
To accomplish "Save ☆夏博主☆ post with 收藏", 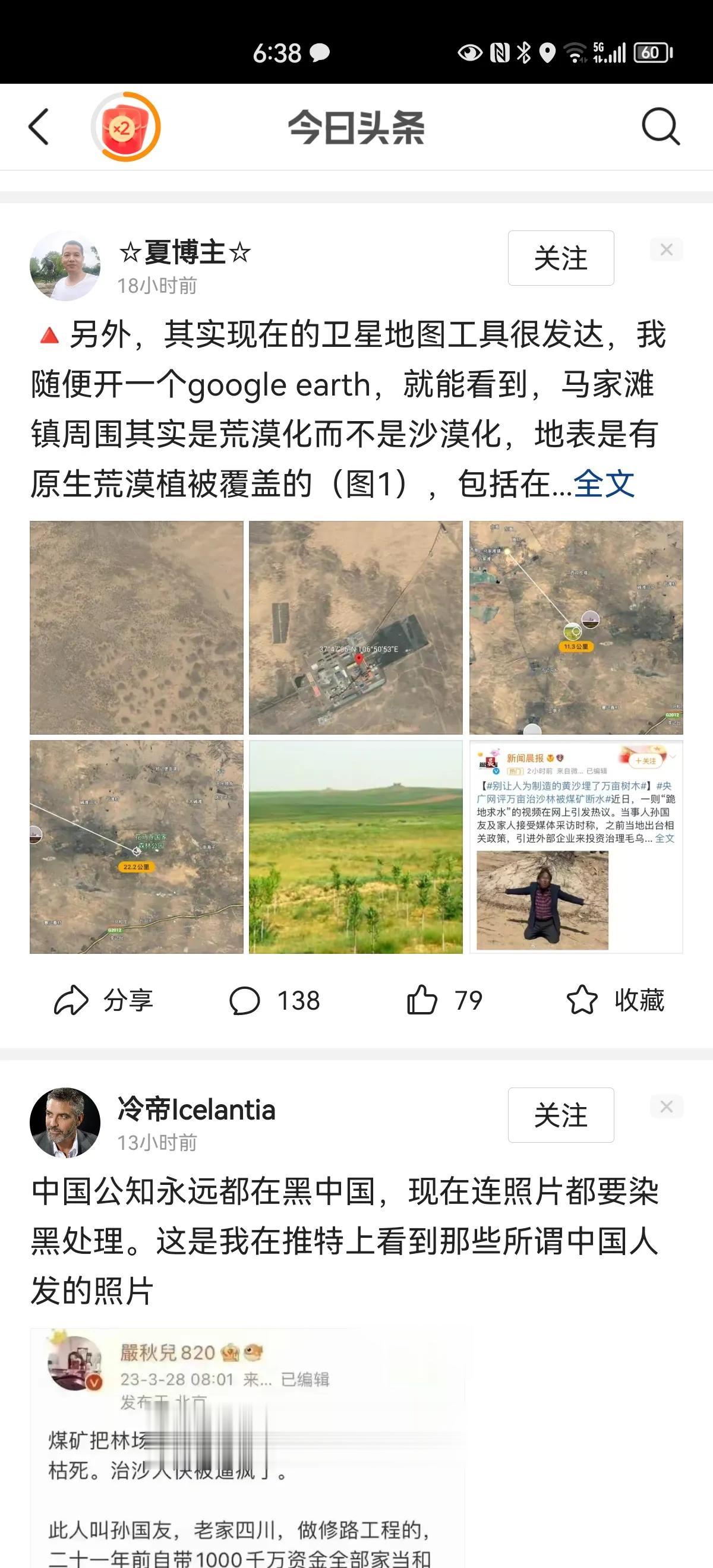I will pyautogui.click(x=615, y=1001).
